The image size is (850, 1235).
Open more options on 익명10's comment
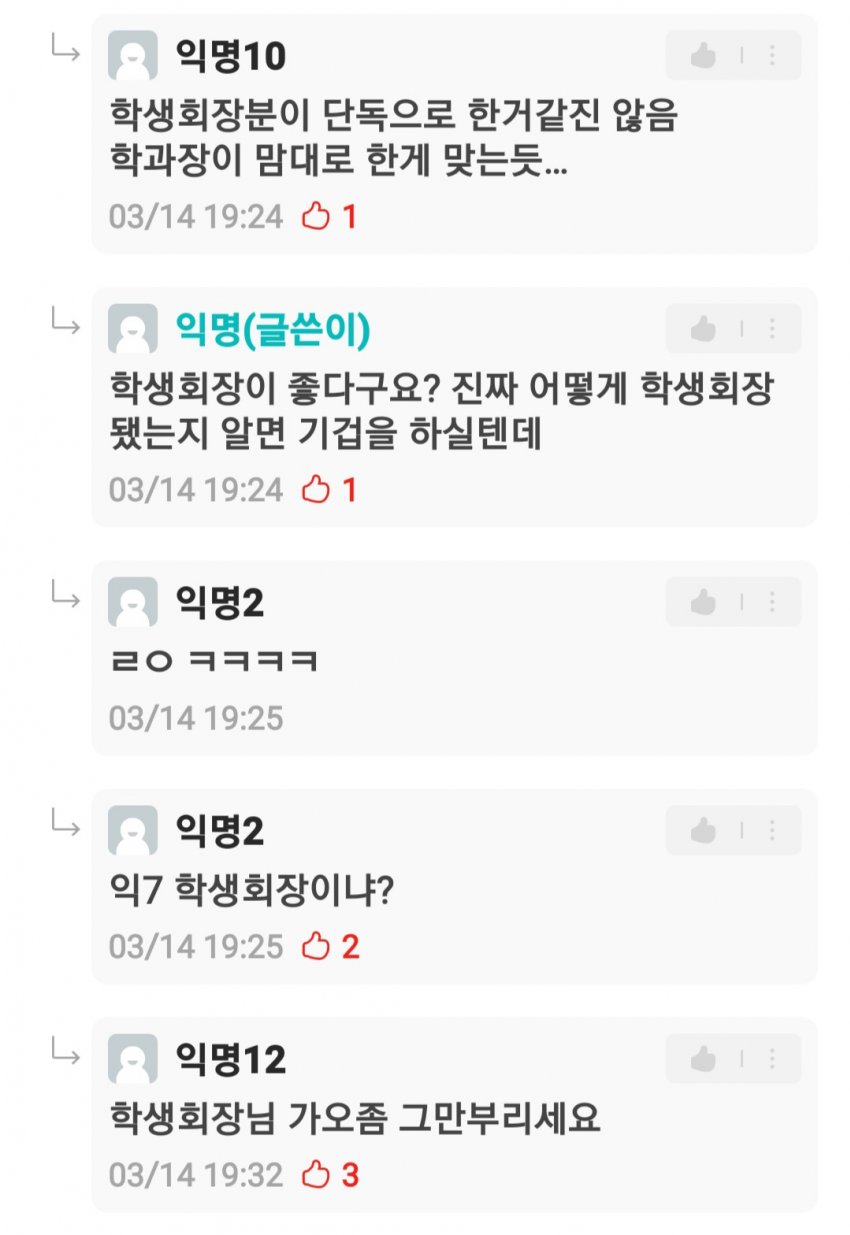[771, 56]
